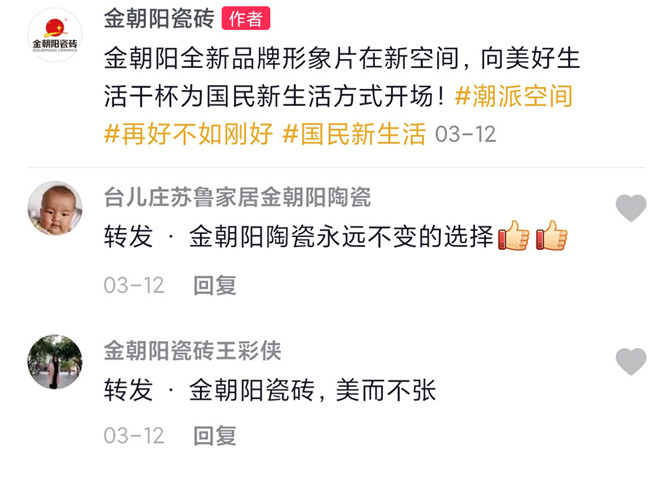Open avatar of 金朝阳瓷砖王彩侠
Image resolution: width=670 pixels, height=478 pixels.
pyautogui.click(x=54, y=361)
